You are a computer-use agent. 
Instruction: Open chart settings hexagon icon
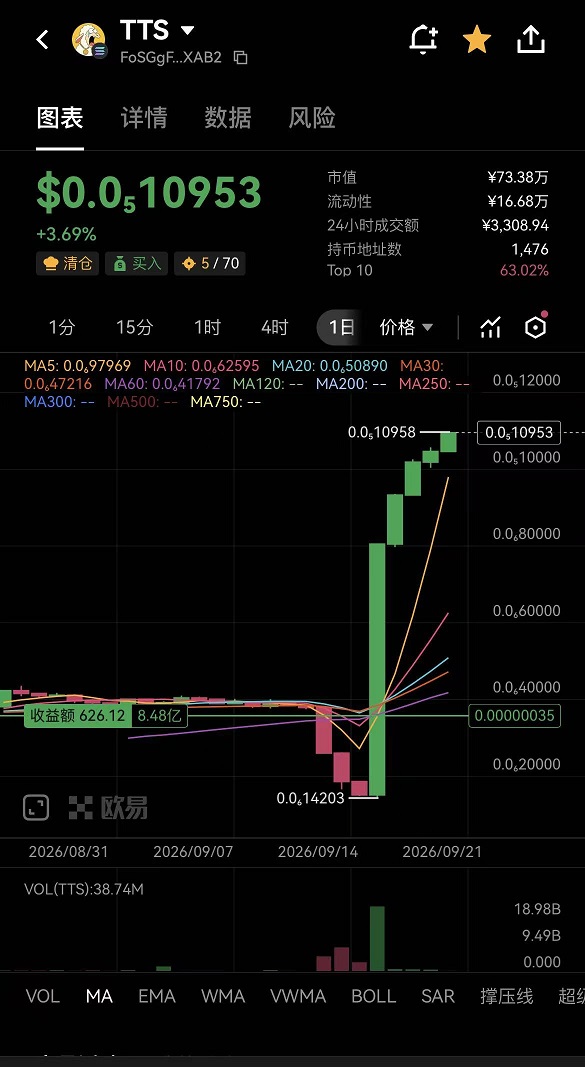click(536, 327)
